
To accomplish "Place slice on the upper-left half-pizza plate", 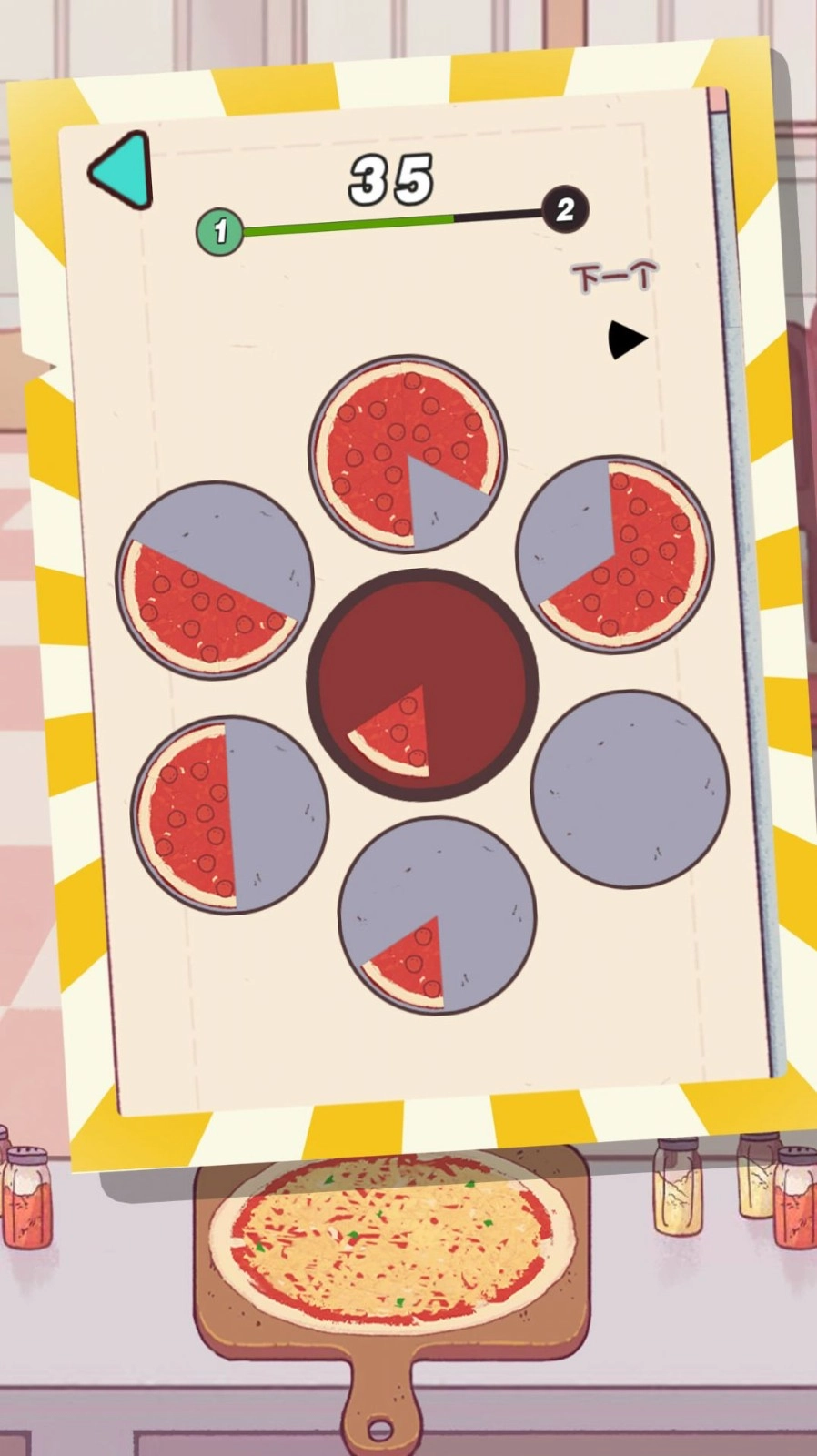I will coord(215,580).
